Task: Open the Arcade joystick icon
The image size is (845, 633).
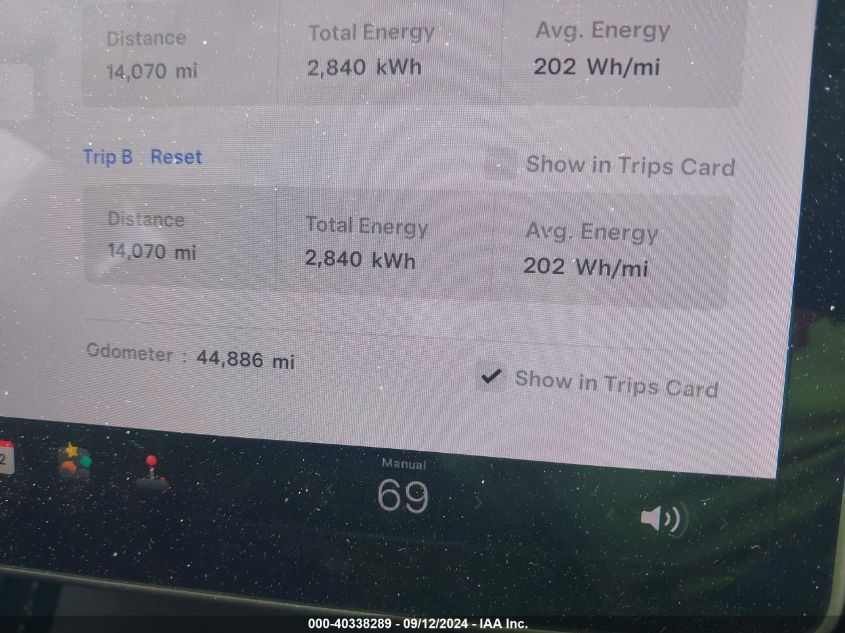Action: [x=152, y=471]
